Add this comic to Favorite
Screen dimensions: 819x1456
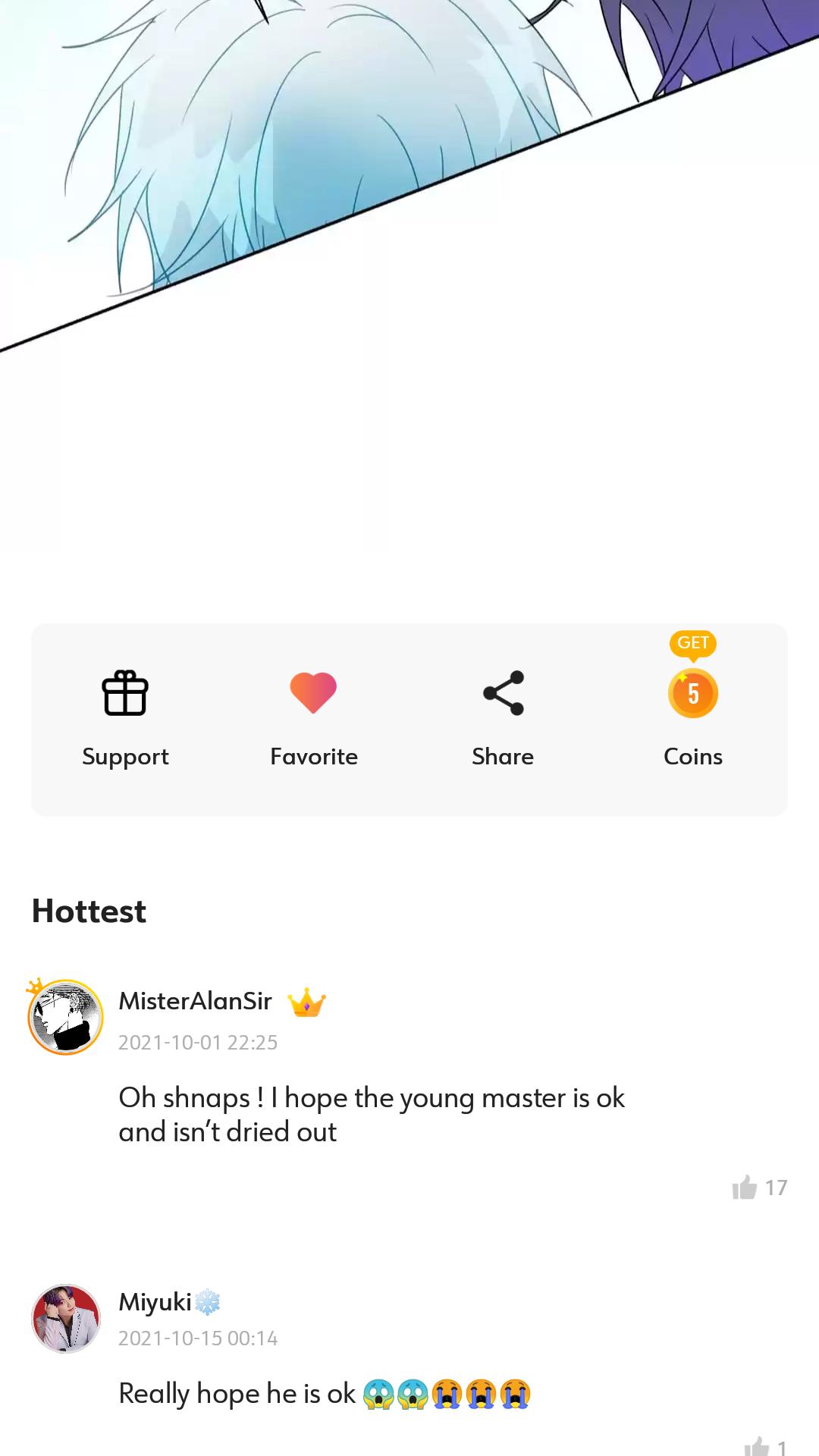[313, 717]
